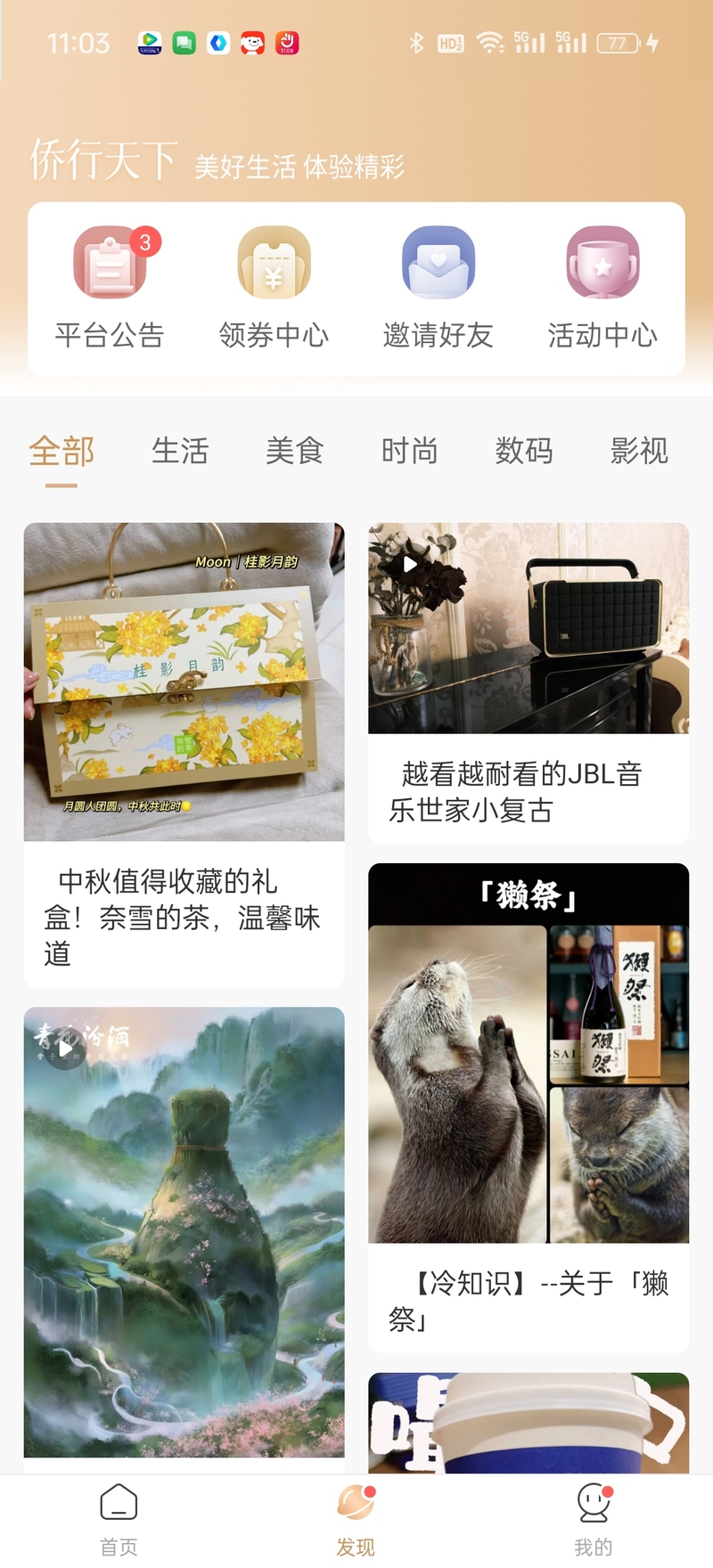Viewport: 713px width, 1568px height.
Task: Switch to the 美食 tab
Action: pyautogui.click(x=294, y=452)
